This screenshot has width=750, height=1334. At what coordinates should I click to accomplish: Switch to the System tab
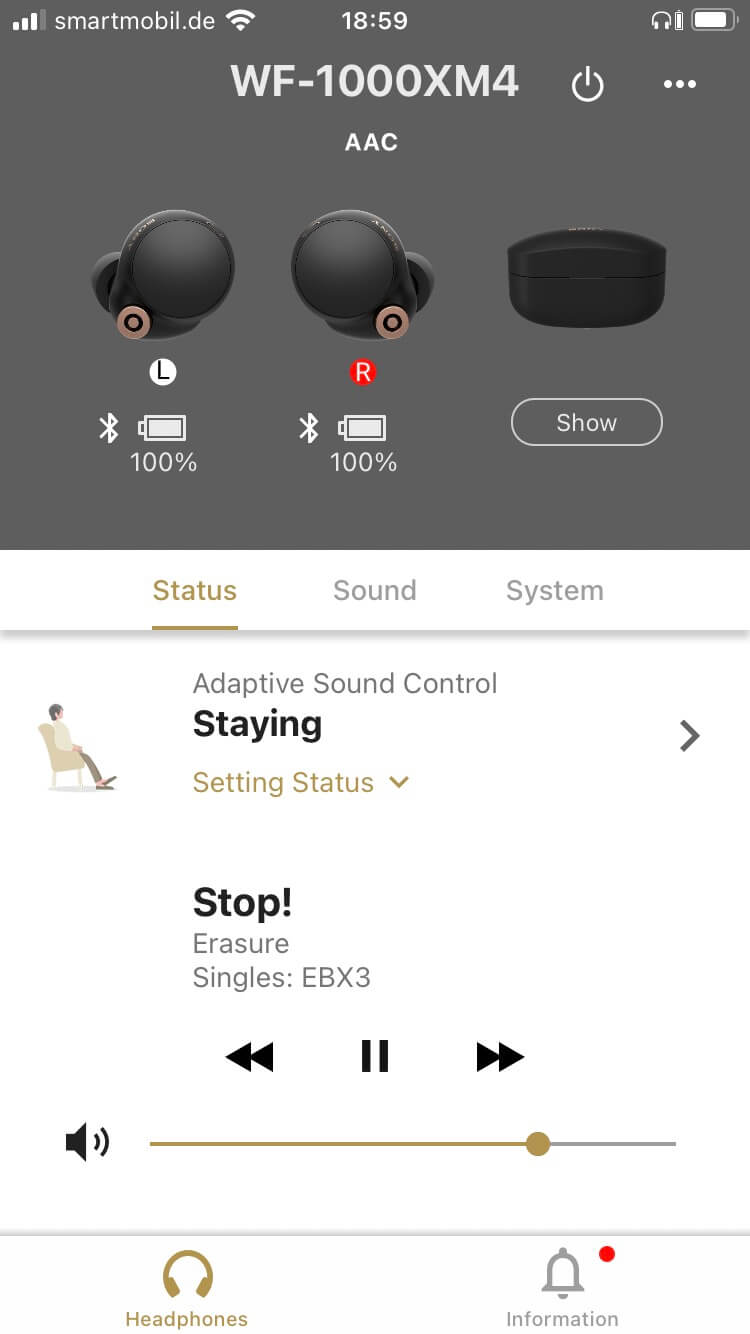coord(555,590)
